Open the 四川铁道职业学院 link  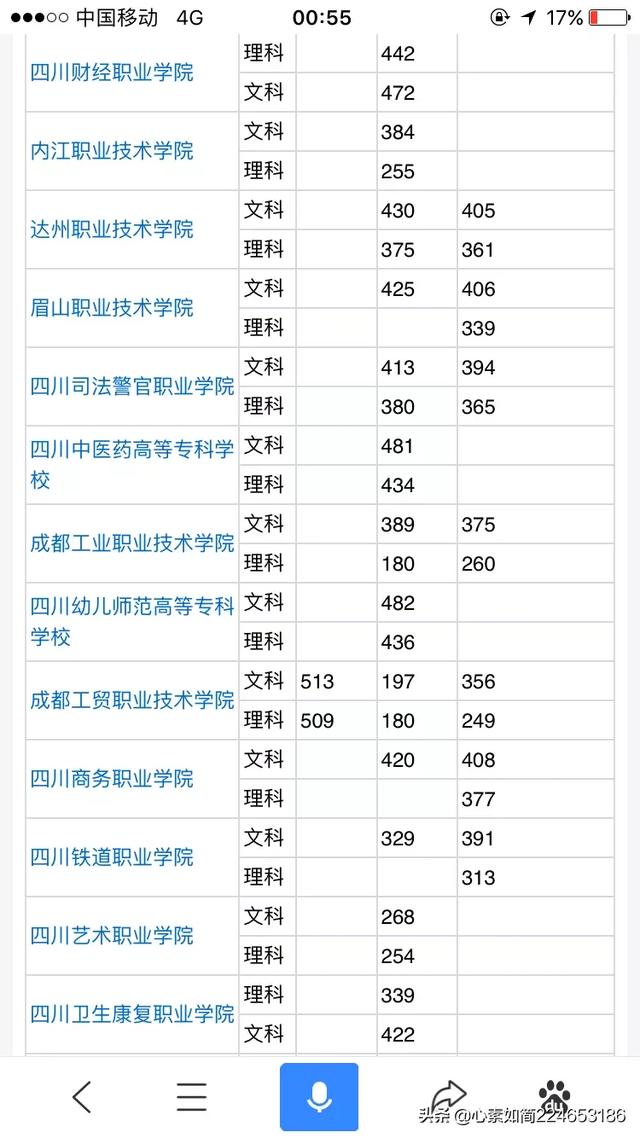click(112, 857)
